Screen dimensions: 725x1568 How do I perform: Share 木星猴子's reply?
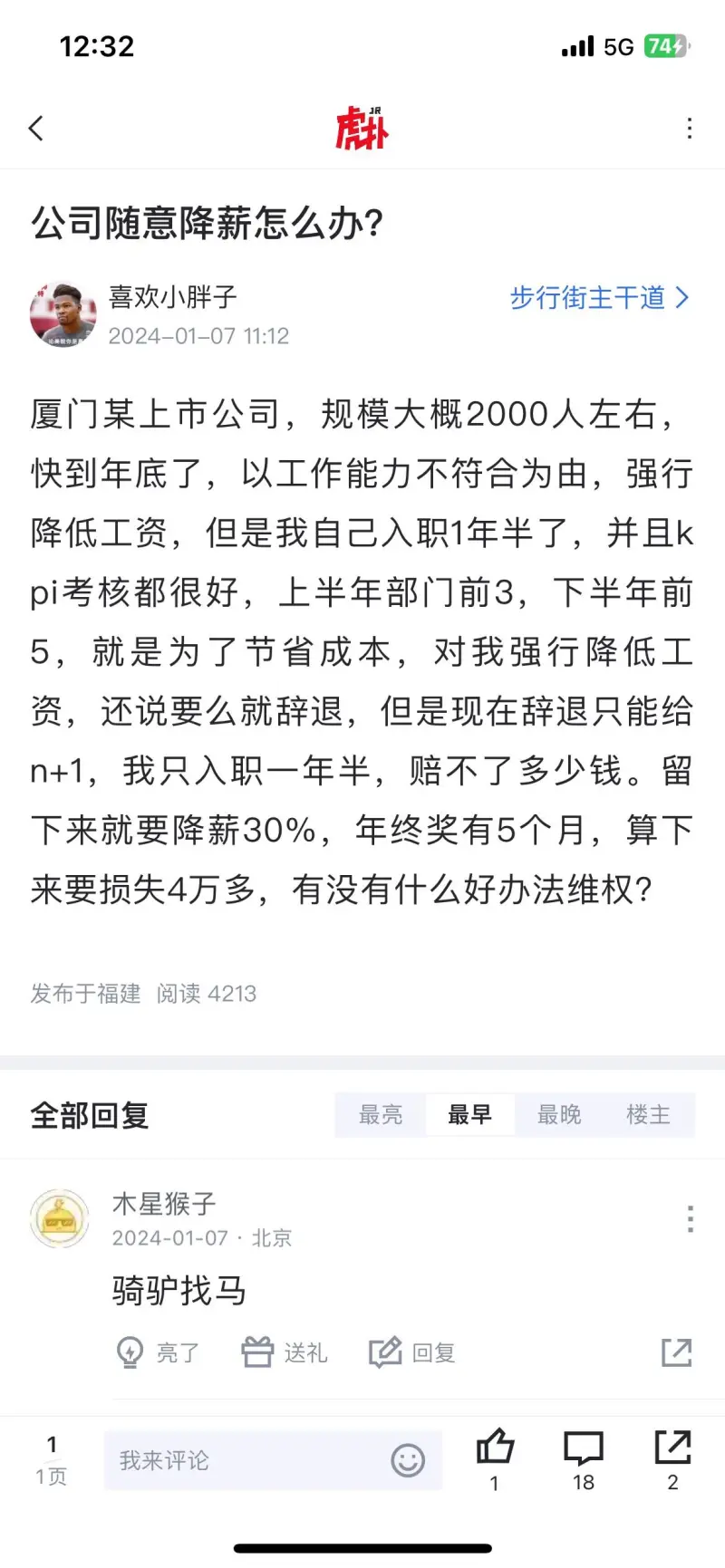click(676, 1352)
